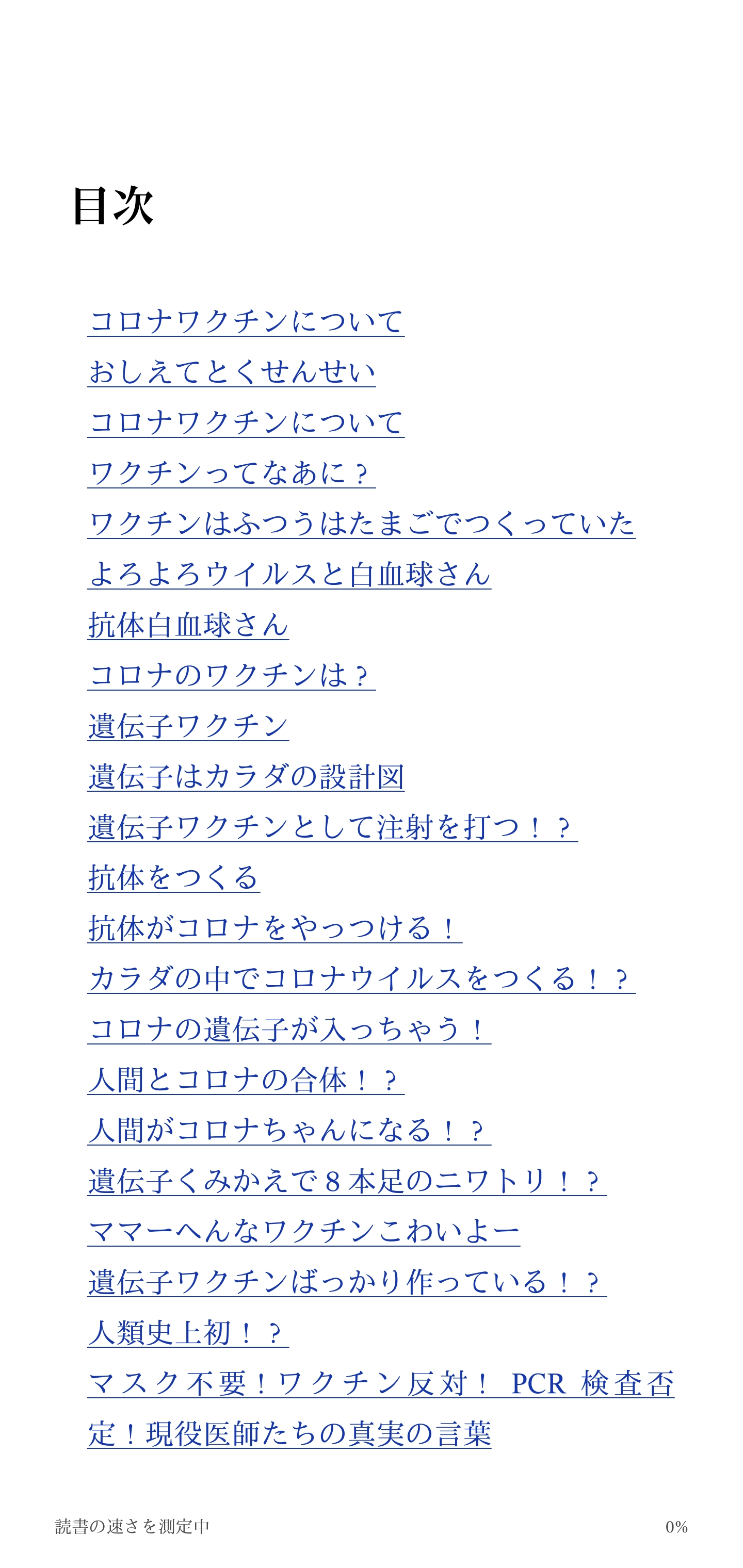The height and width of the screenshot is (1568, 743).
Task: Open 遺伝子はカラダの設計図 chapter
Action: pyautogui.click(x=246, y=776)
